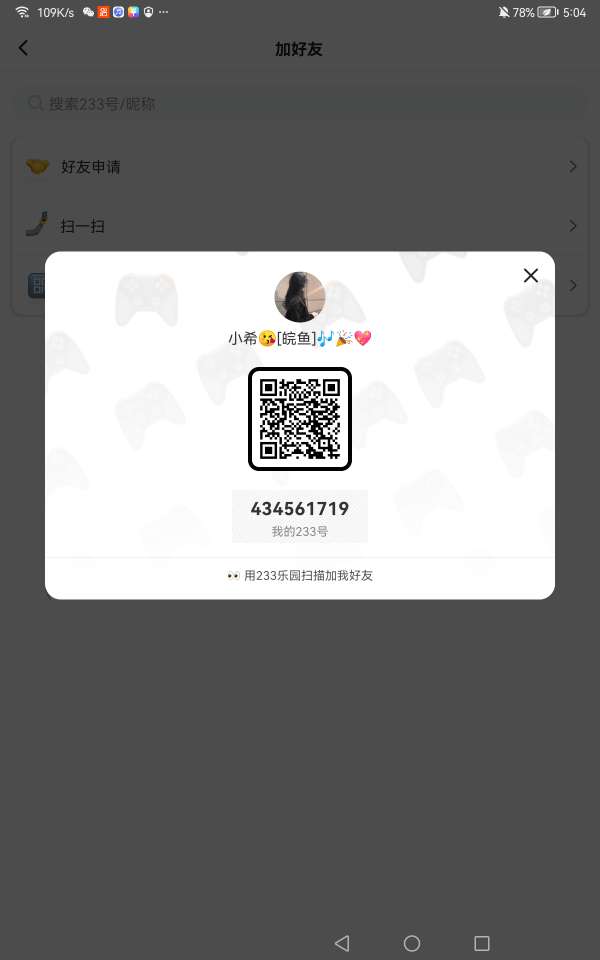
Task: Open system recent apps
Action: pyautogui.click(x=482, y=943)
